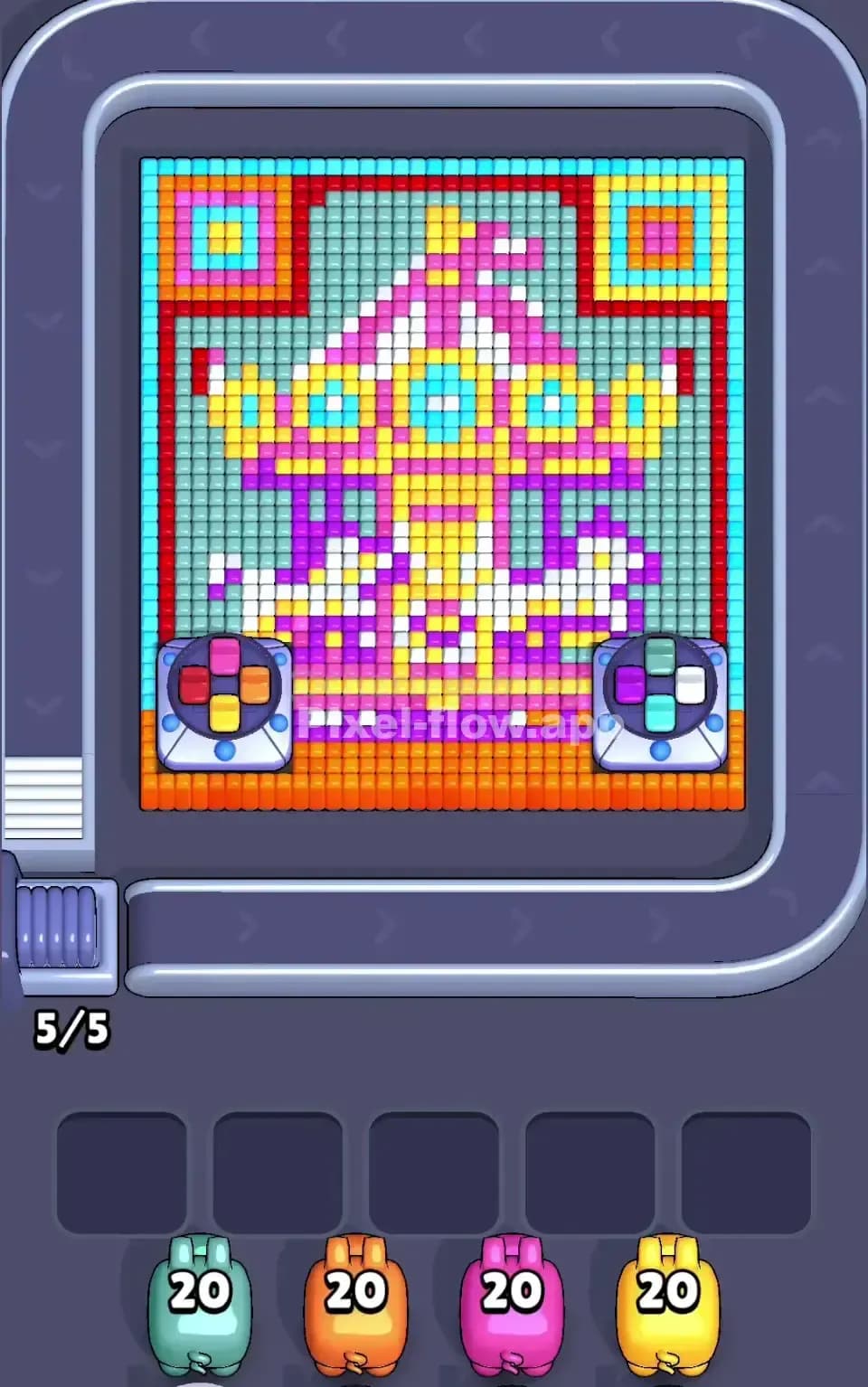The height and width of the screenshot is (1387, 868).
Task: Pick the cyan block on the right valve
Action: point(660,712)
